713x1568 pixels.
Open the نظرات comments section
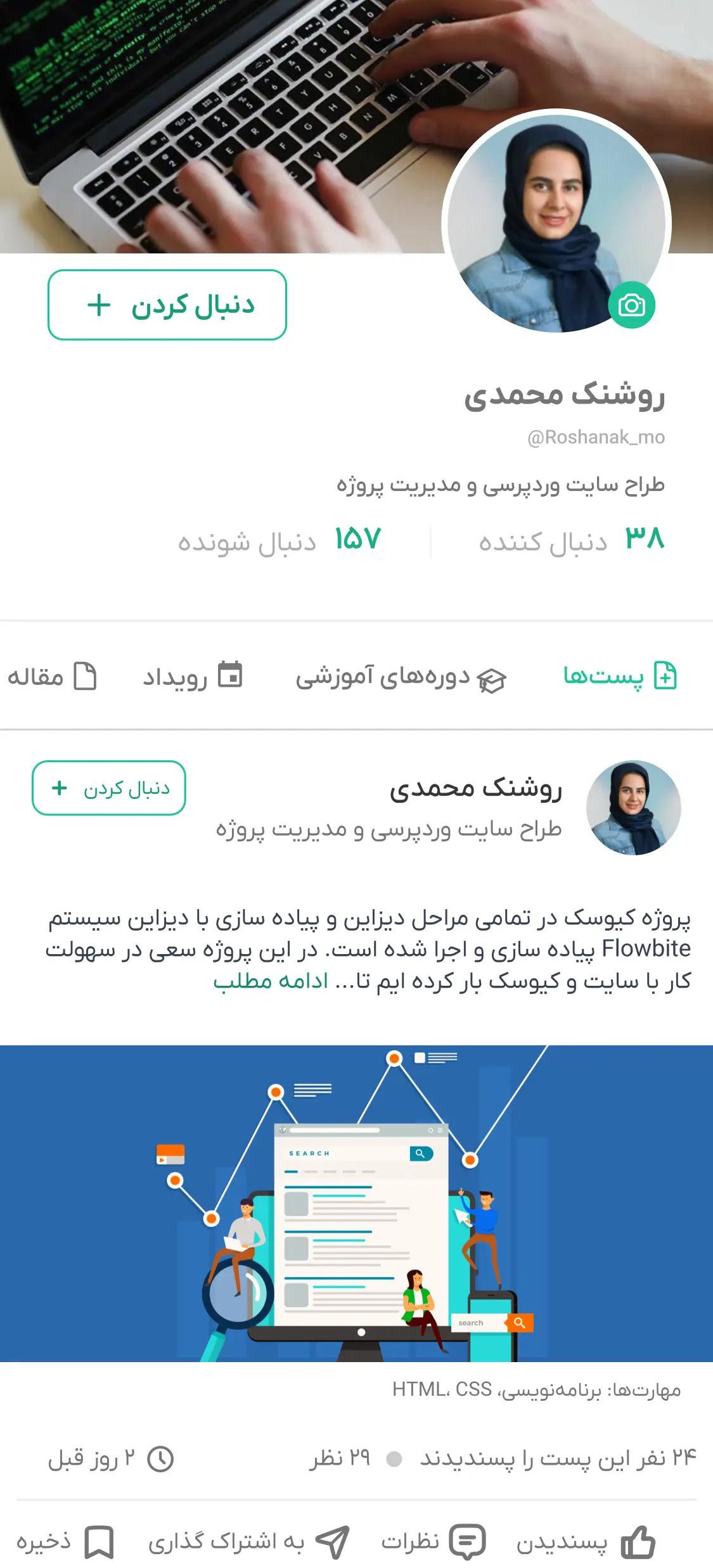click(433, 1541)
